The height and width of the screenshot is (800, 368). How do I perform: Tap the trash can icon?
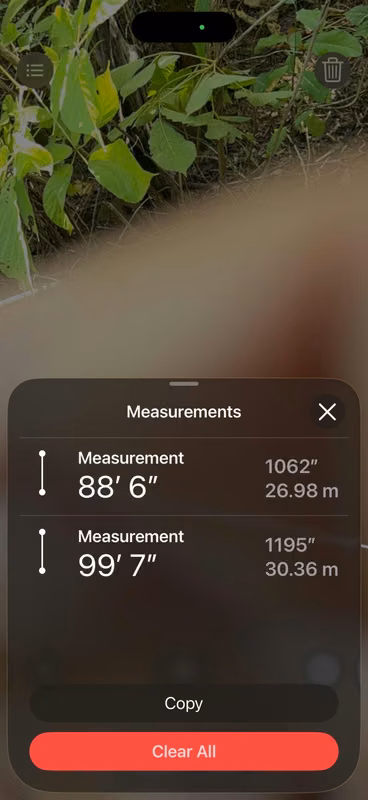point(333,70)
